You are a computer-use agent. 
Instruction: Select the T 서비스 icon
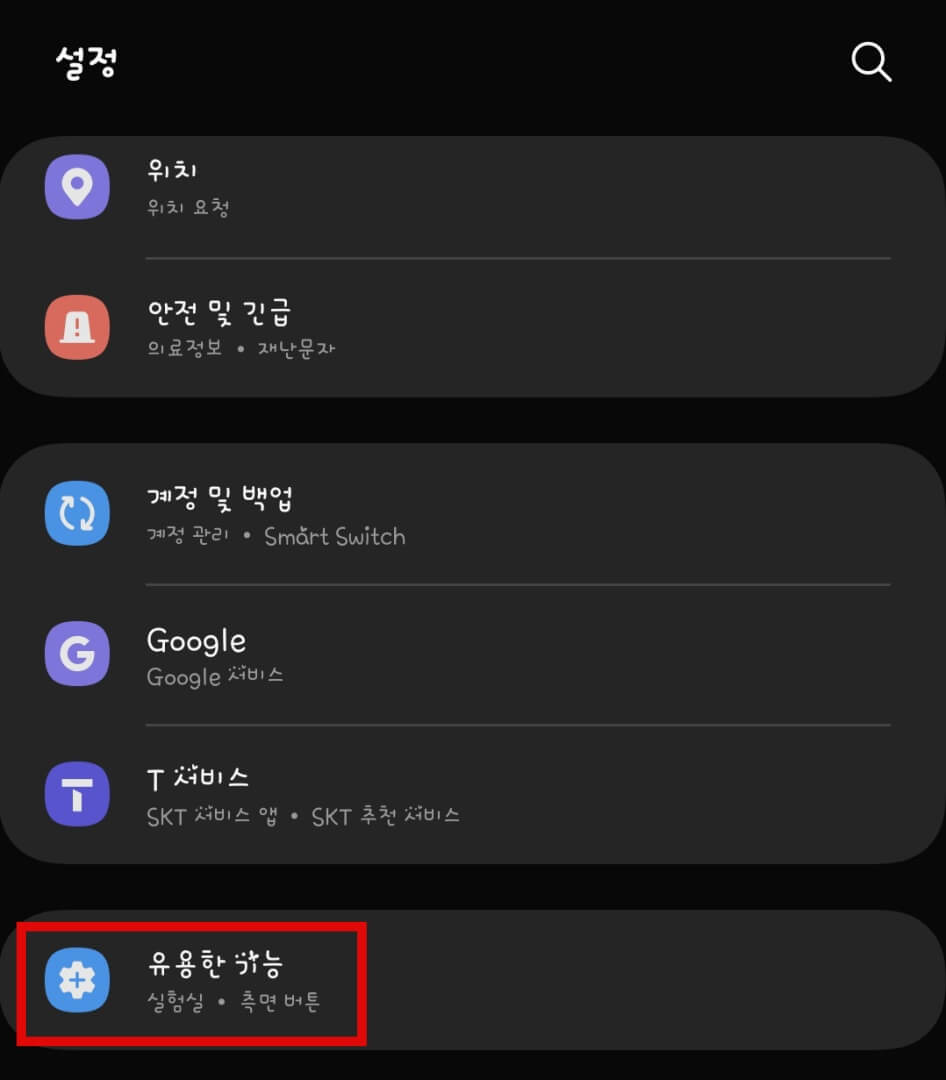pos(77,793)
